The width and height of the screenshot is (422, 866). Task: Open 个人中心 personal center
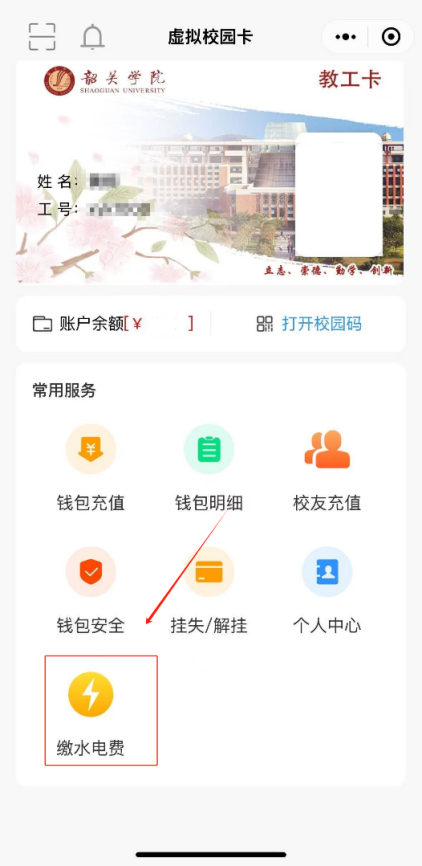327,592
